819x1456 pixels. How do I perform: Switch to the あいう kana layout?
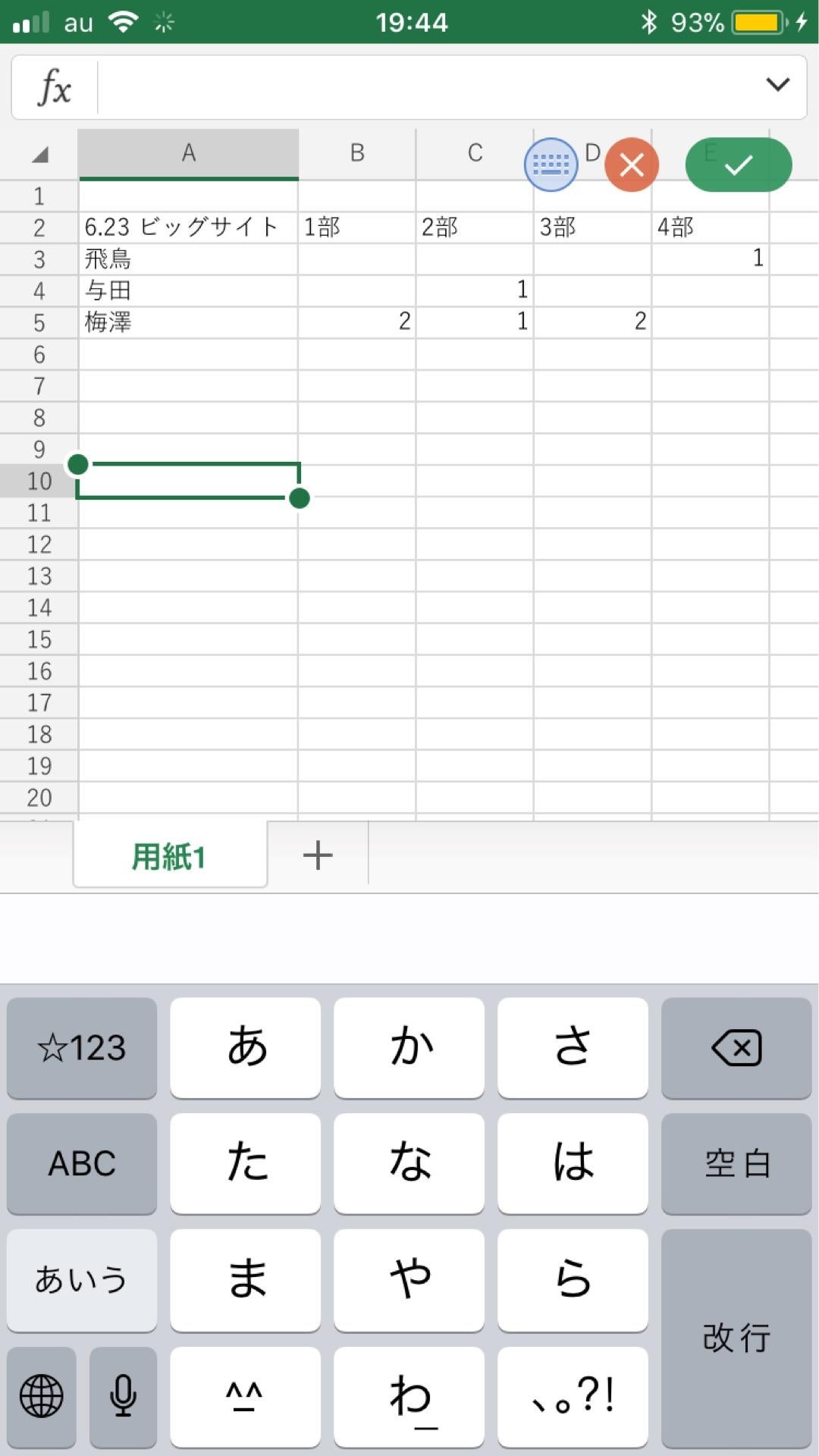81,1280
